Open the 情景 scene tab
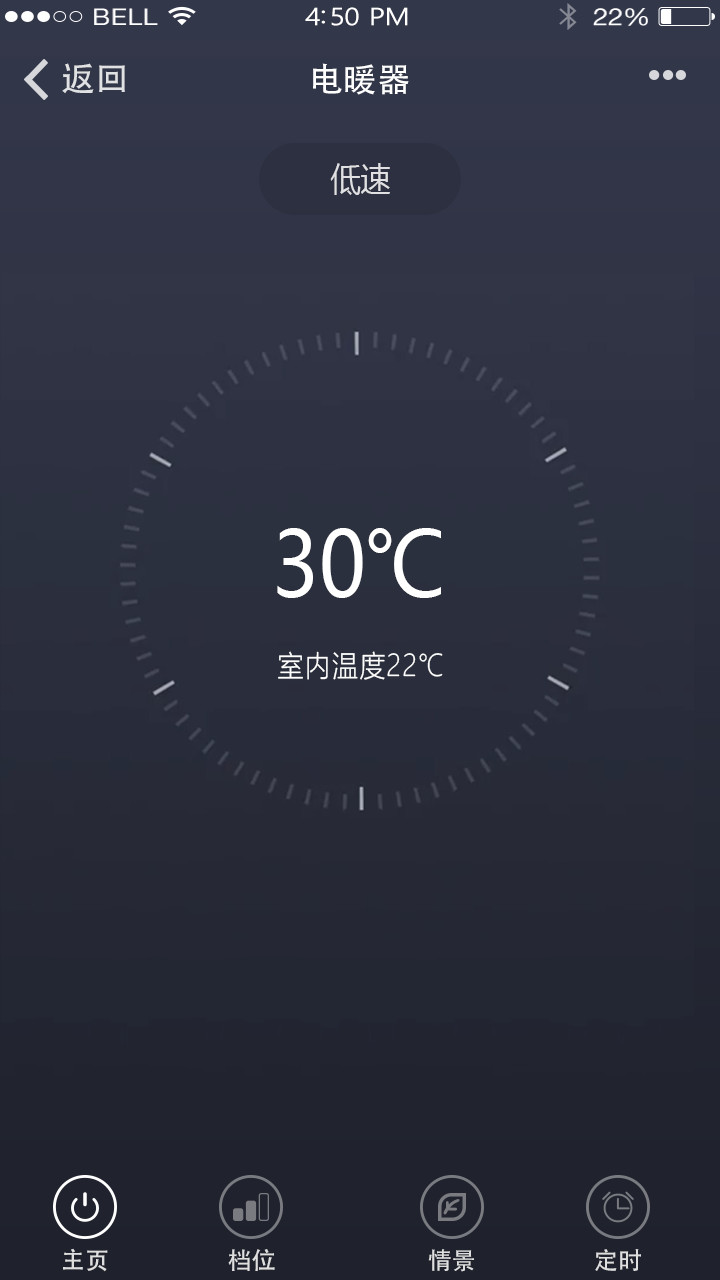Screen dimensions: 720x1280 pyautogui.click(x=451, y=1222)
